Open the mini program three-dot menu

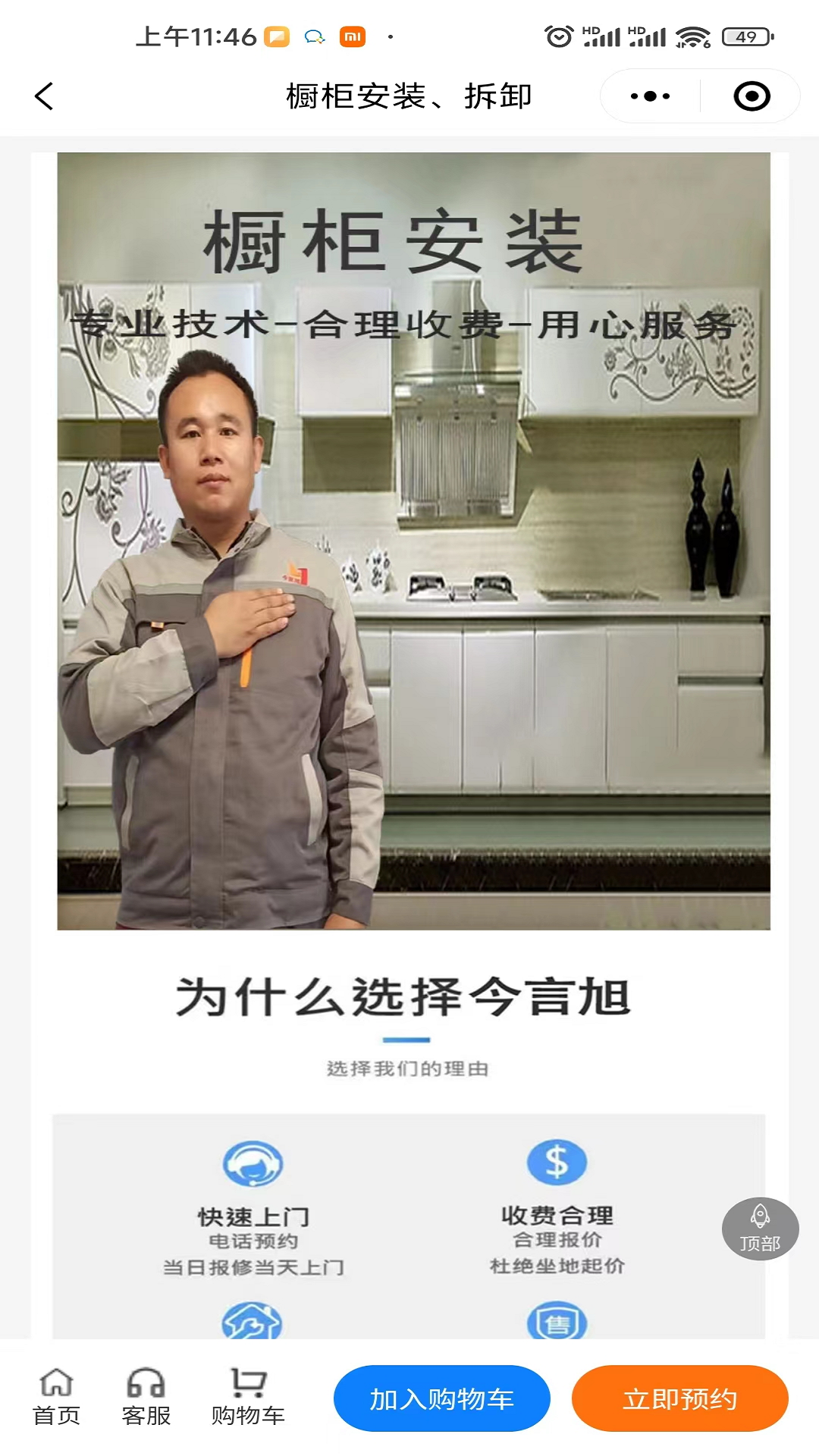pyautogui.click(x=650, y=96)
